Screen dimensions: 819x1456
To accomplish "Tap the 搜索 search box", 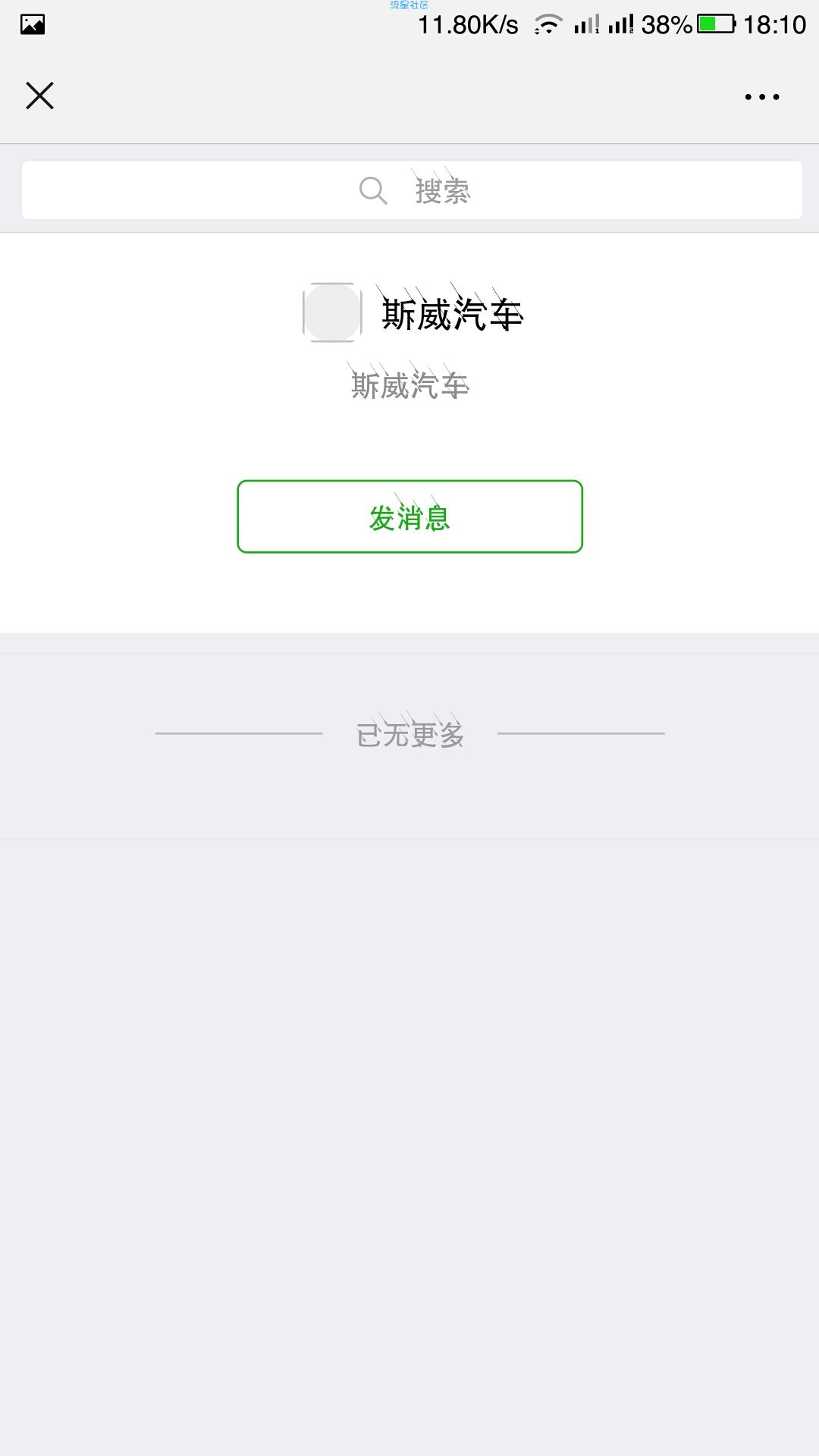I will 412,190.
